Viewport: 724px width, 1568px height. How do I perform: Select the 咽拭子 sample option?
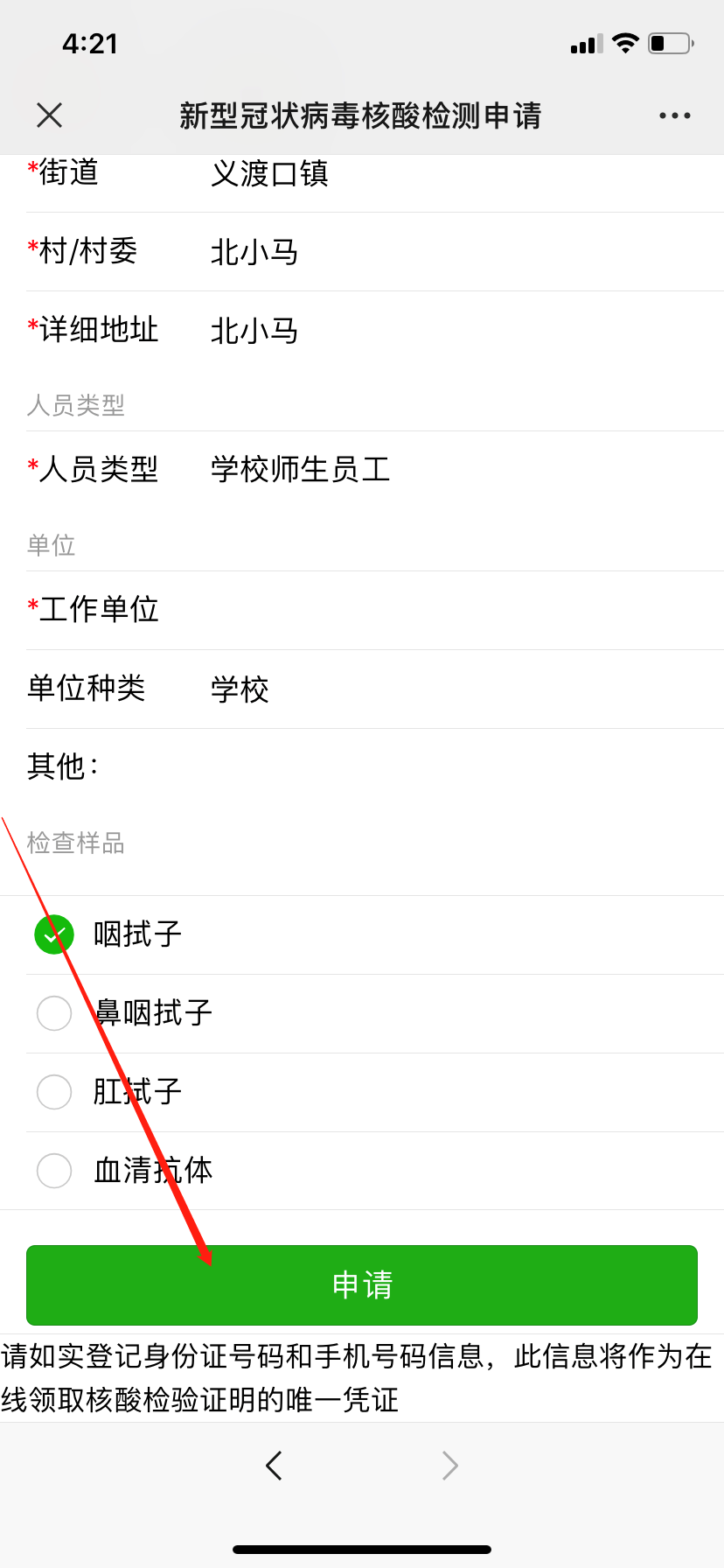[362, 934]
